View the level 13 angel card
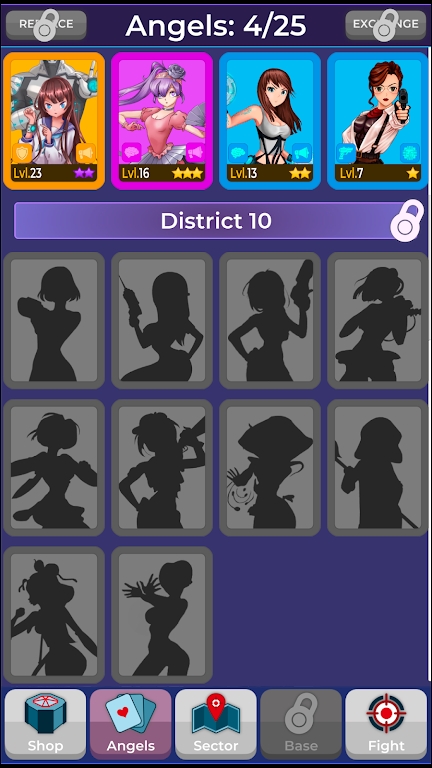Image resolution: width=432 pixels, height=768 pixels. [270, 121]
